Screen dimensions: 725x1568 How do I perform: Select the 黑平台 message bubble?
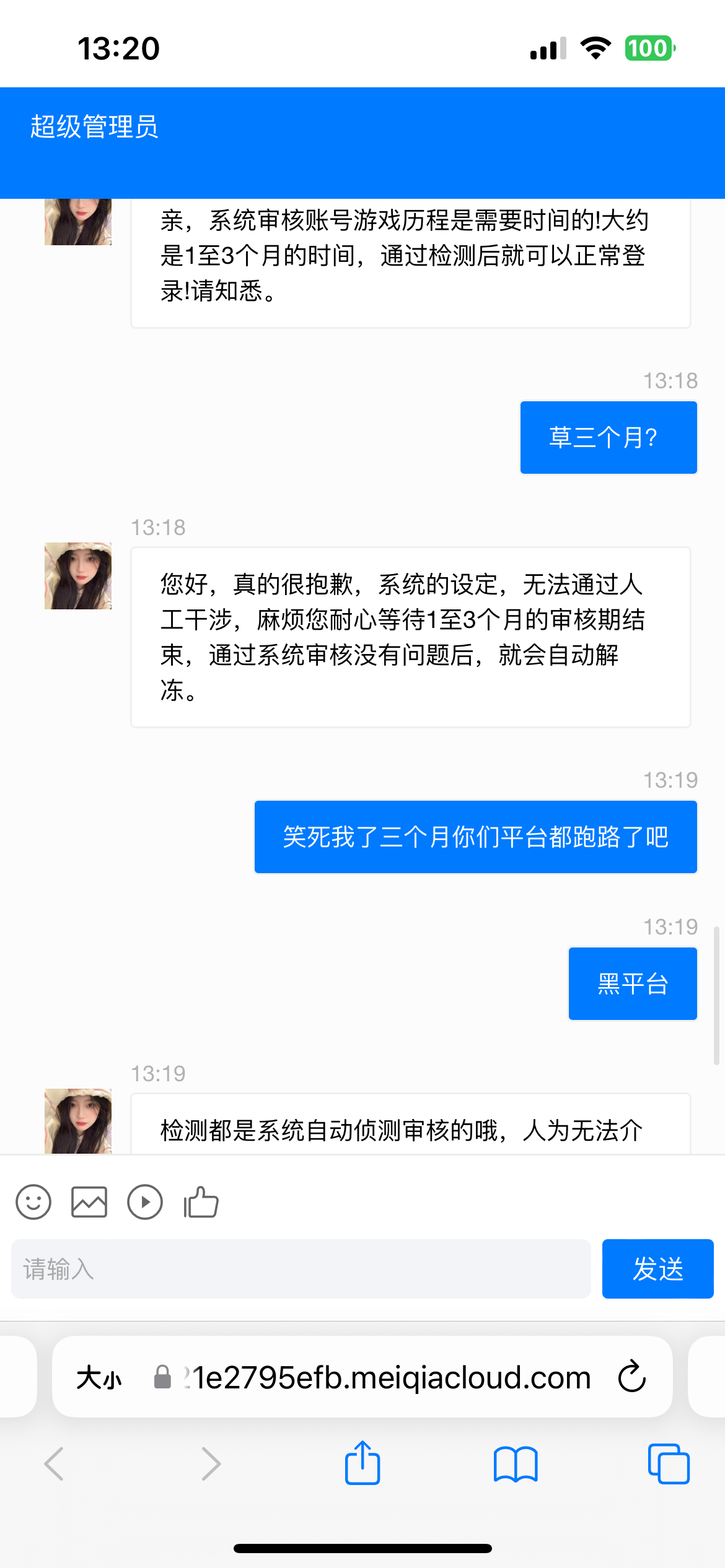point(632,983)
